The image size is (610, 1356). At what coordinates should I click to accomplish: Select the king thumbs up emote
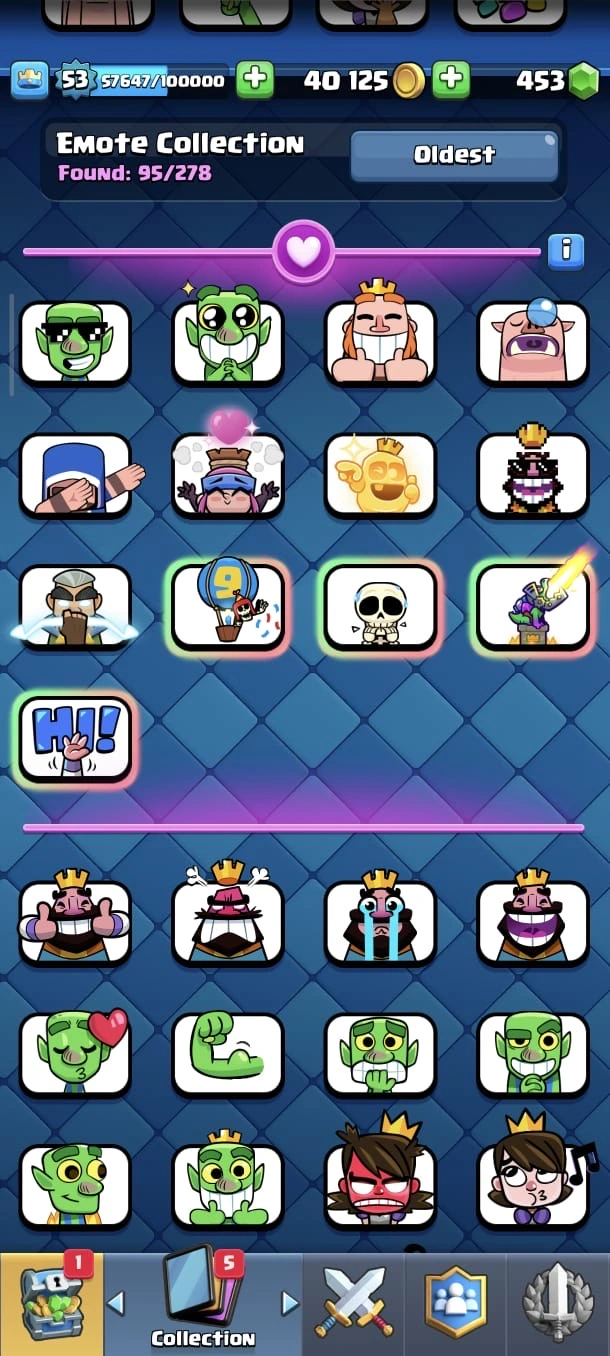pos(75,921)
